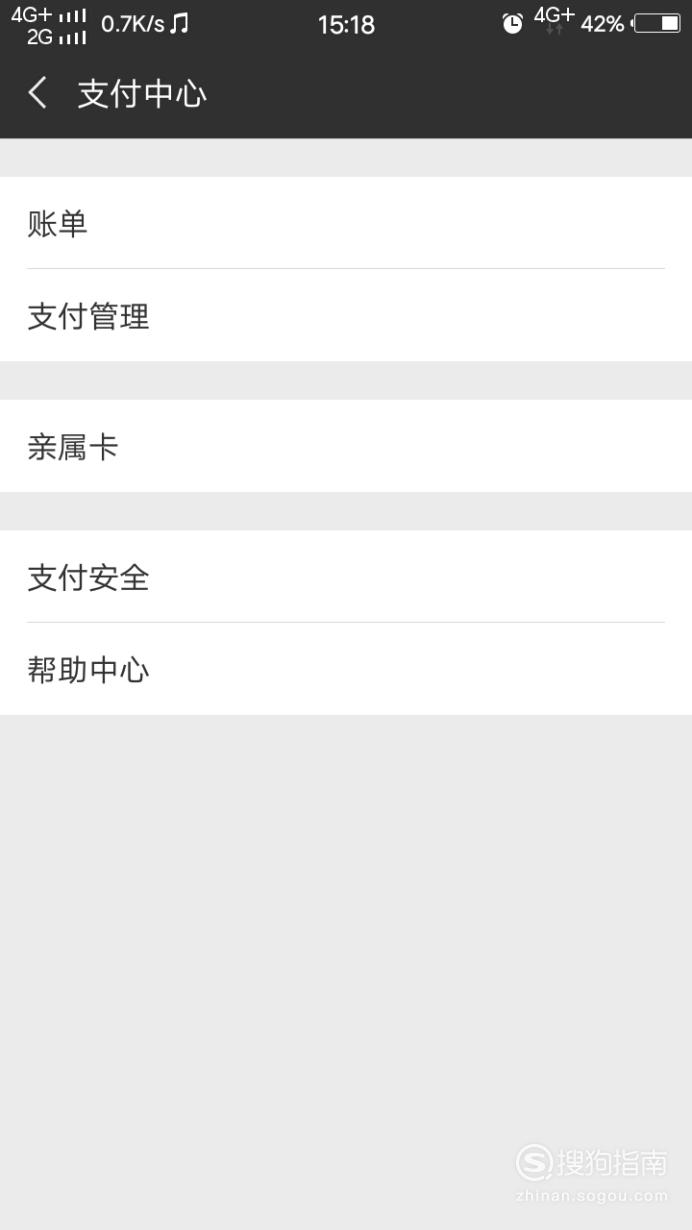Screen dimensions: 692x1230
Task: Open 帮助中心
Action: (346, 669)
